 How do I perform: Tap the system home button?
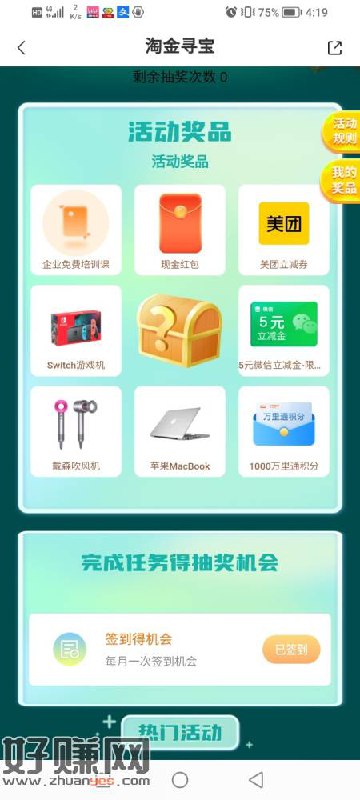tap(179, 780)
